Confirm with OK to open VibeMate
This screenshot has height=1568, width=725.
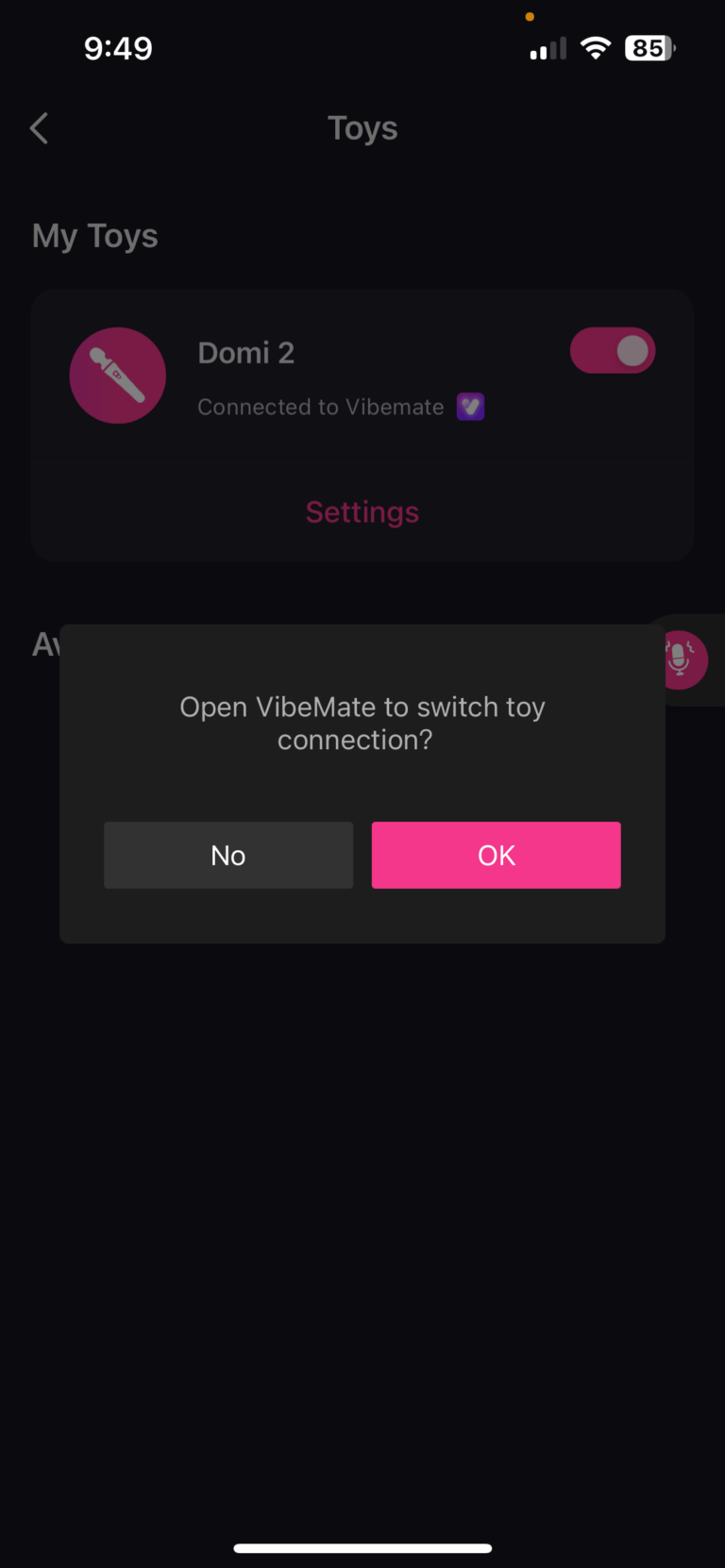pos(496,855)
